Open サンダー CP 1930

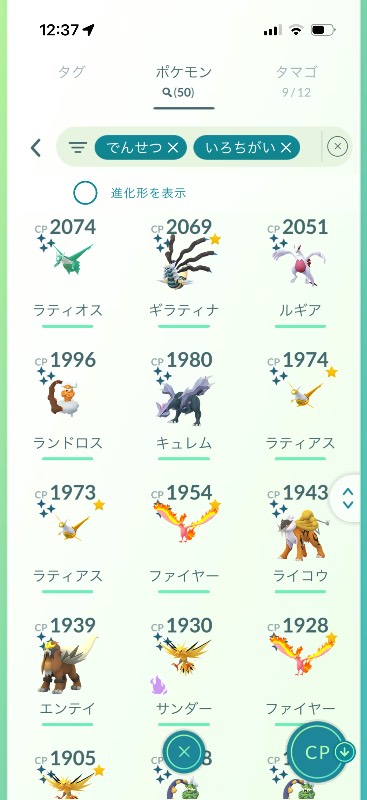click(x=184, y=671)
